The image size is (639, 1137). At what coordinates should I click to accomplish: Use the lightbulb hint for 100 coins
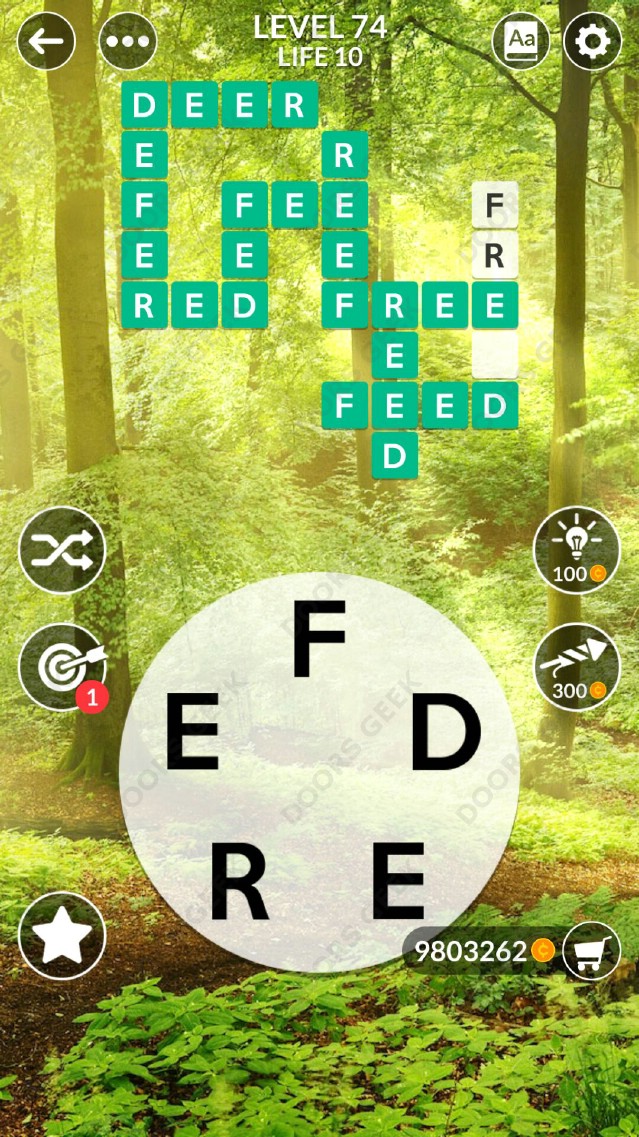(577, 550)
